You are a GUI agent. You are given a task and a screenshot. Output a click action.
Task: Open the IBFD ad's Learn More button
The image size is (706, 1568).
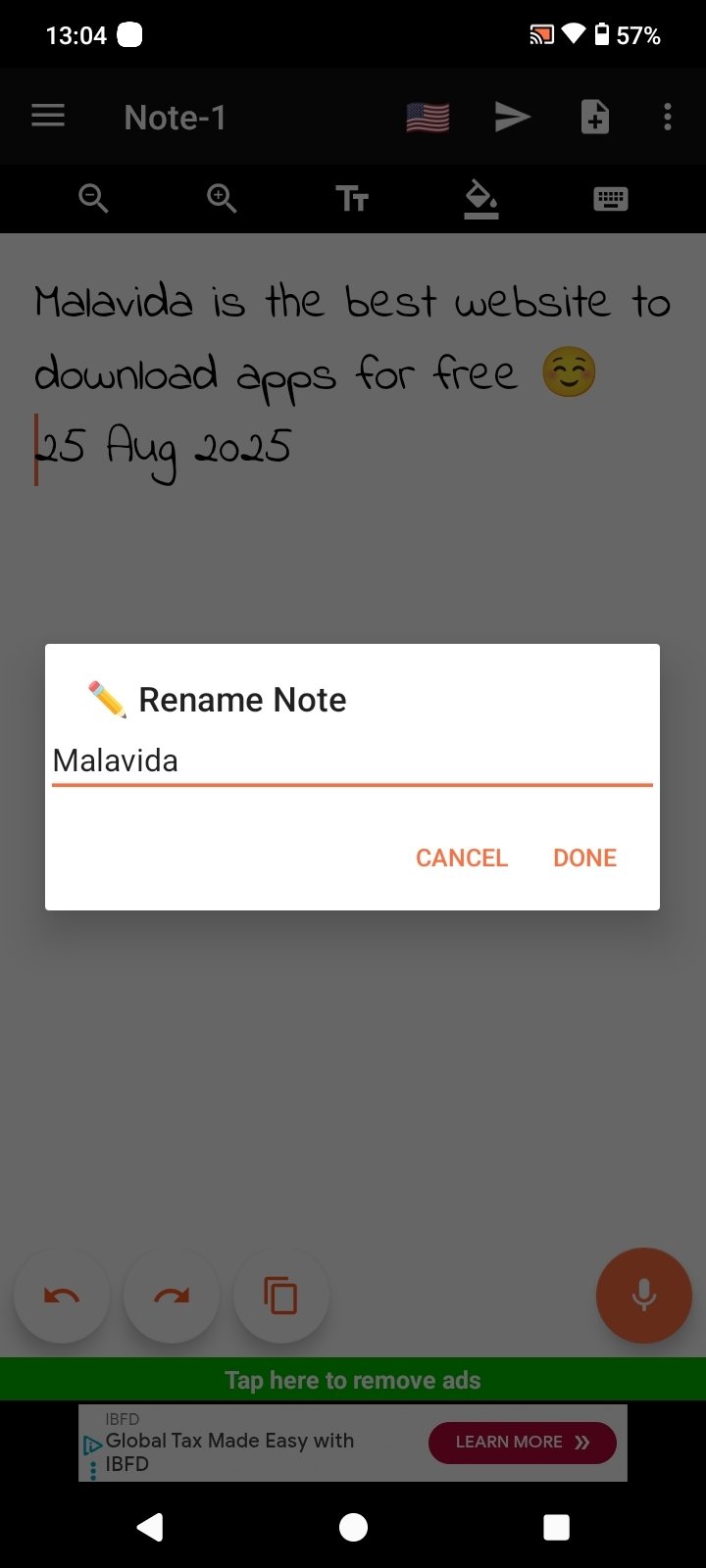[523, 1442]
